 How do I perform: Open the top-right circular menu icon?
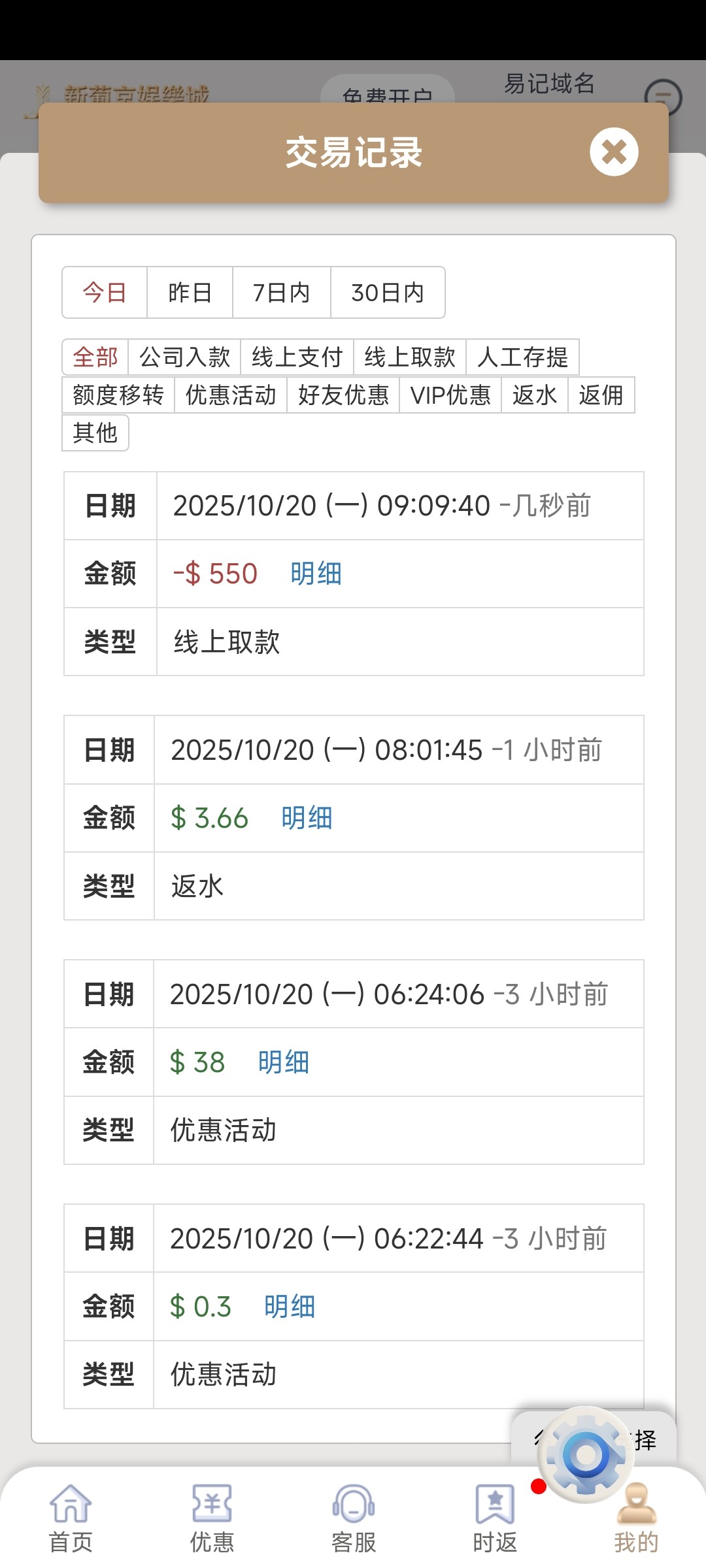[x=663, y=95]
